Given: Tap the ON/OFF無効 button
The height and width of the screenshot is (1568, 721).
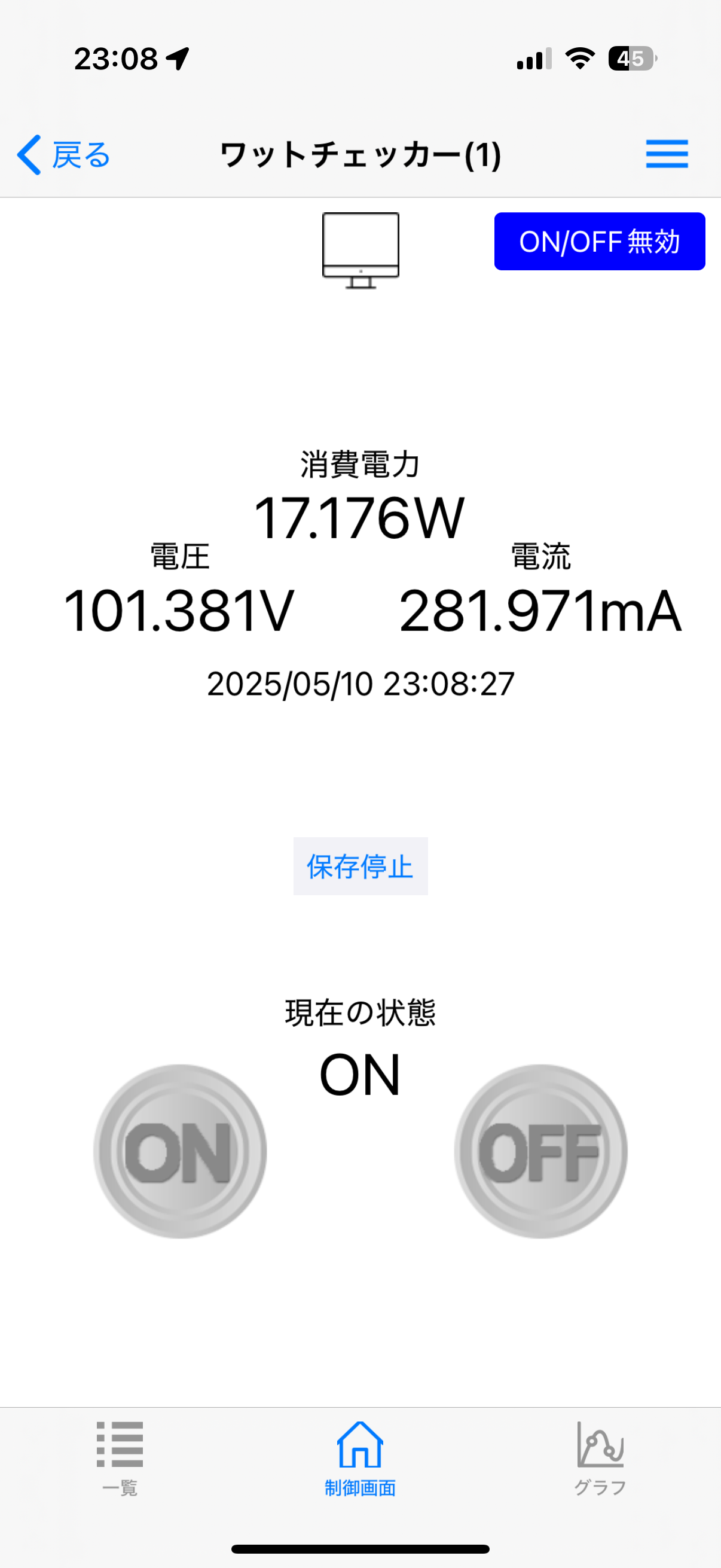Looking at the screenshot, I should tap(599, 242).
